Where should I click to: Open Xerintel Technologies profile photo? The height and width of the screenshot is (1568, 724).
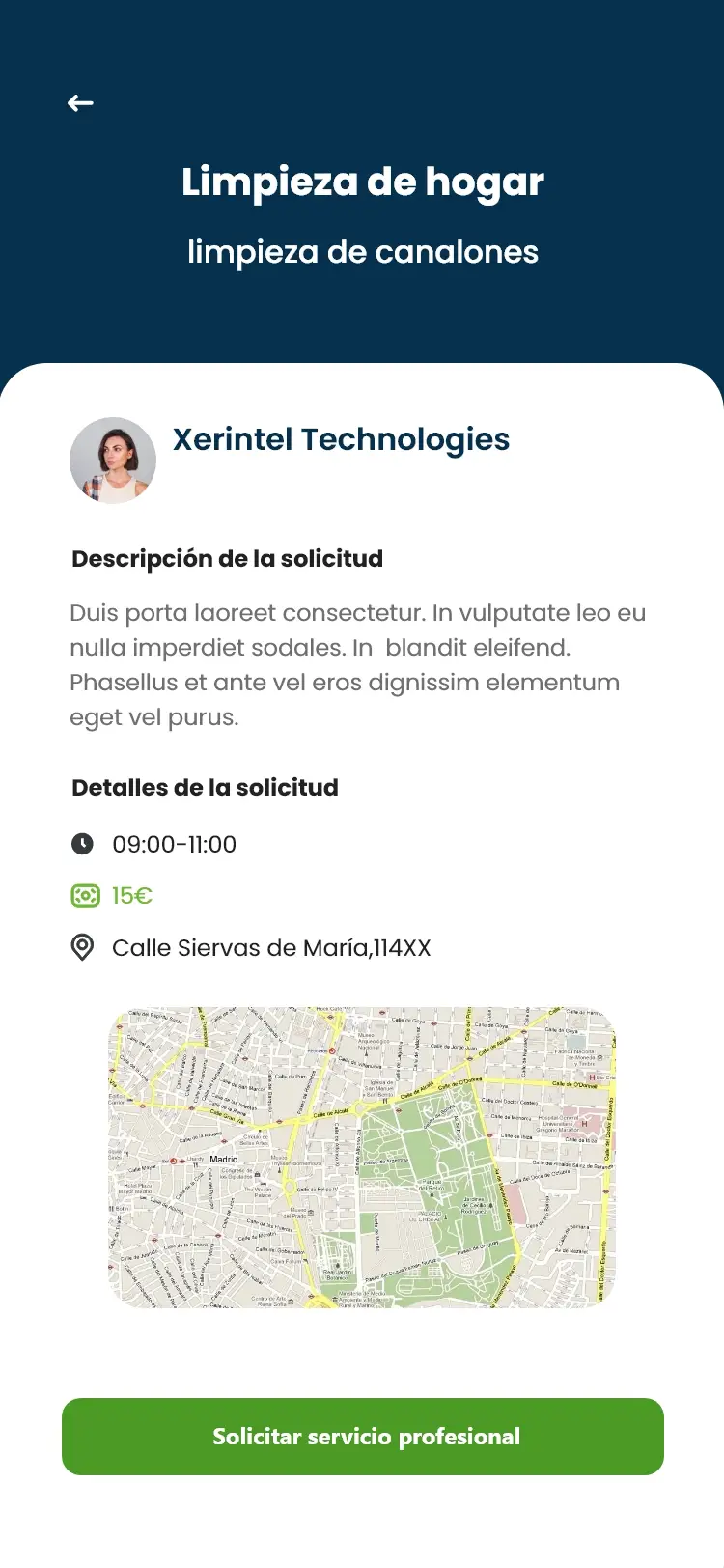tap(113, 461)
